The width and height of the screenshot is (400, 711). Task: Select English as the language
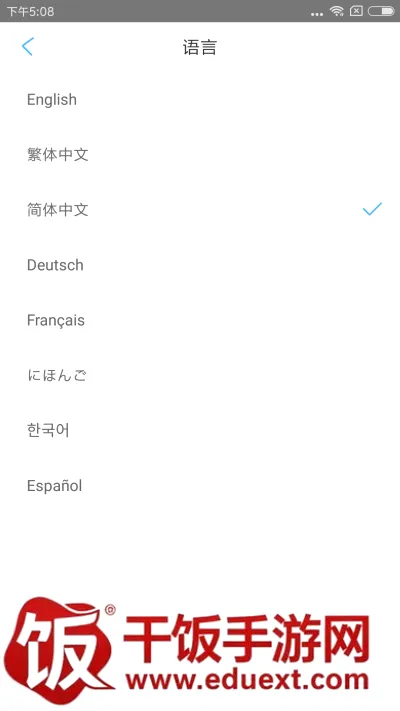click(x=200, y=100)
